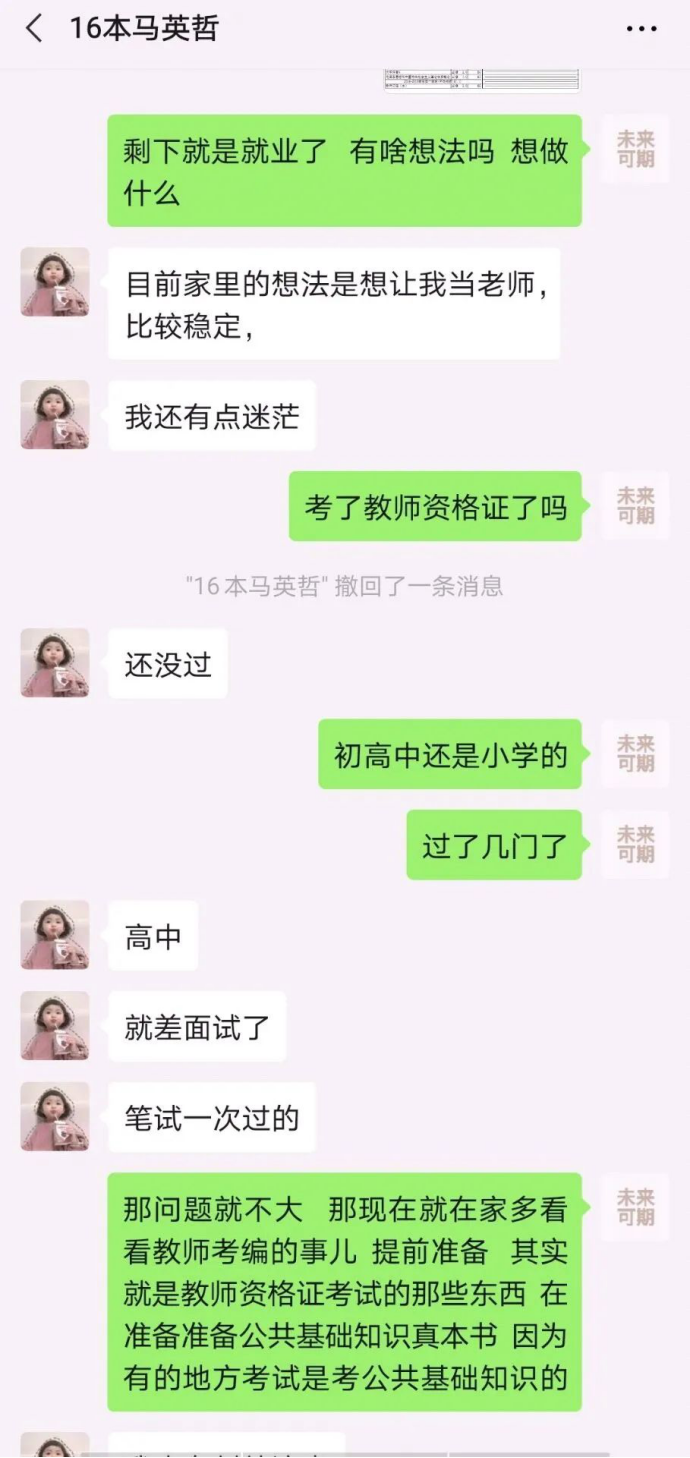Open own avatar beside 考了教师资格证了吗
This screenshot has height=1458, width=690.
pos(635,506)
